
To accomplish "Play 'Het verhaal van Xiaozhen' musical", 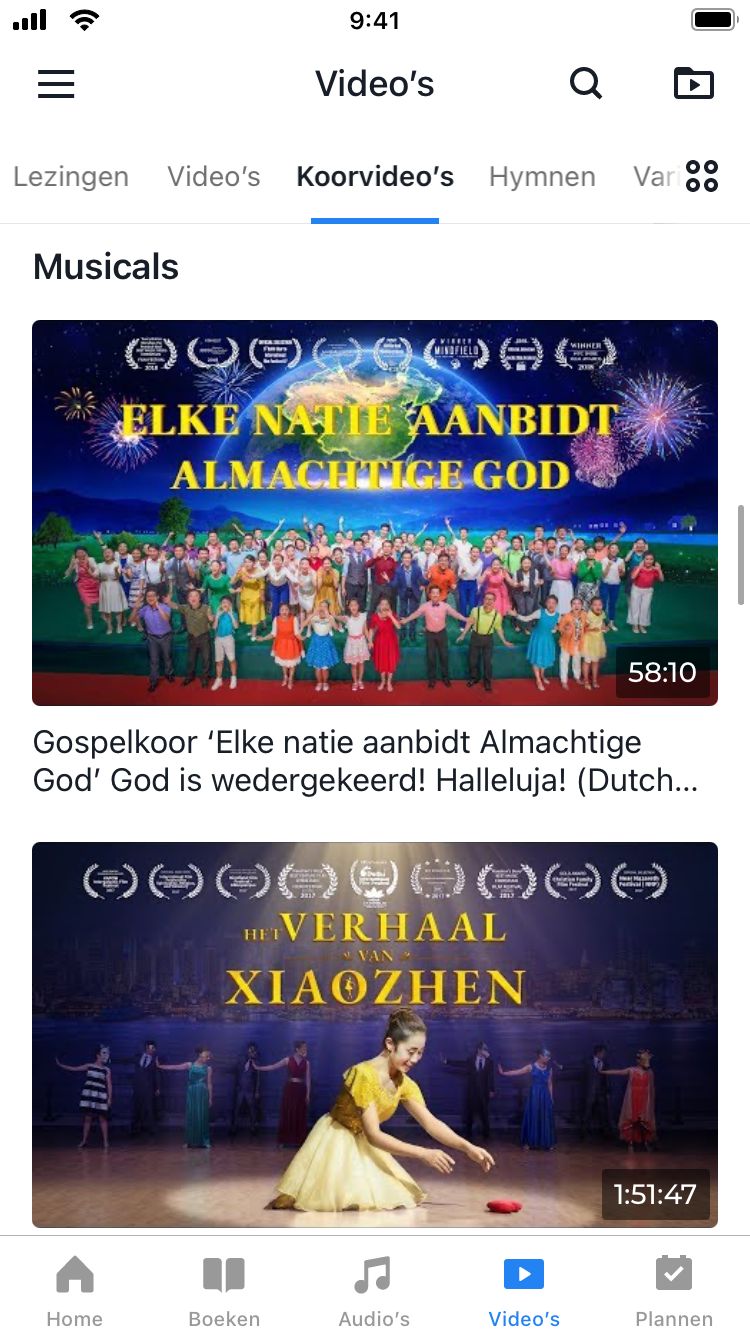I will tap(375, 1034).
